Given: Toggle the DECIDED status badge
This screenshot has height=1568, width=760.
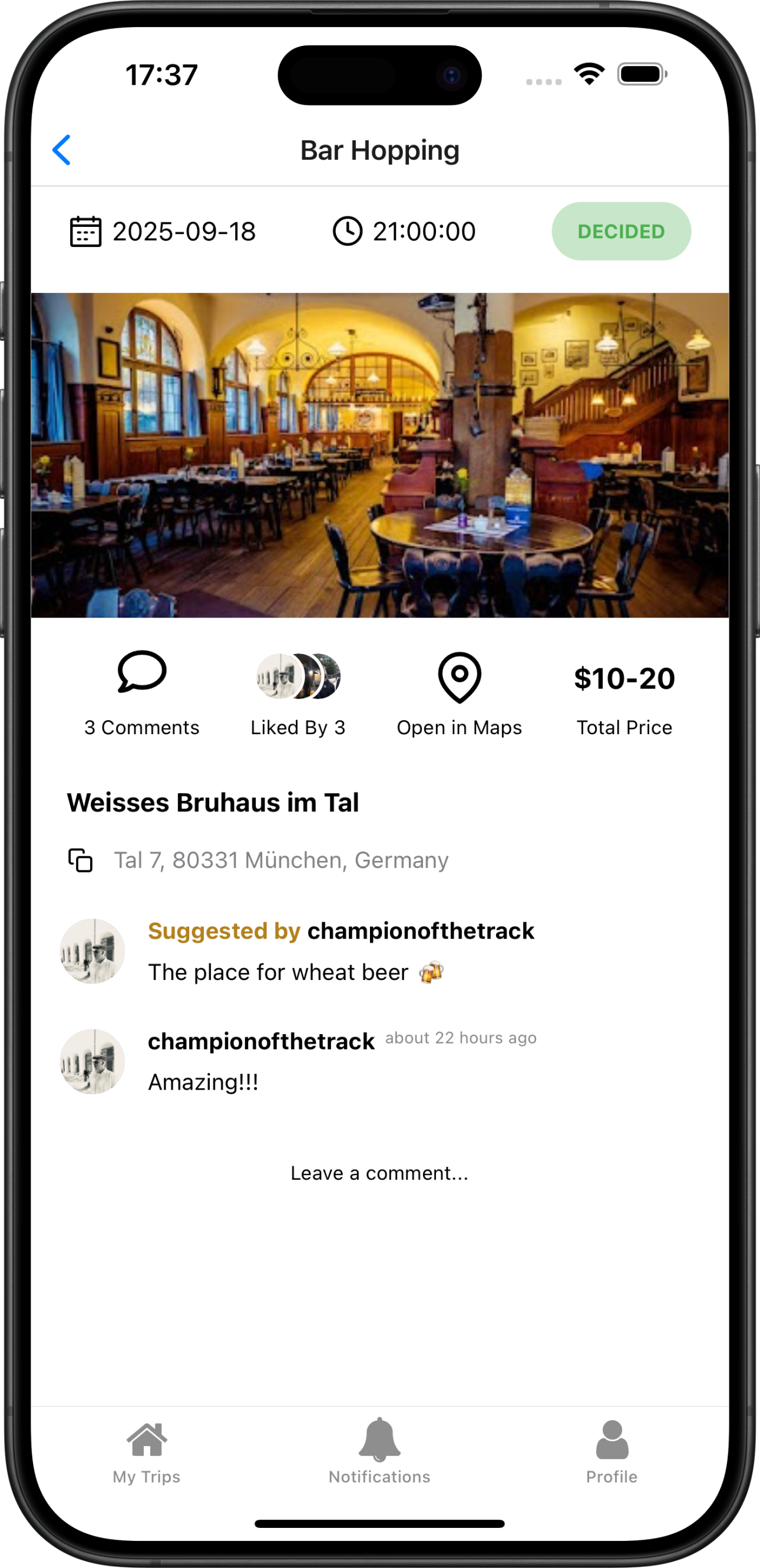Looking at the screenshot, I should 620,232.
